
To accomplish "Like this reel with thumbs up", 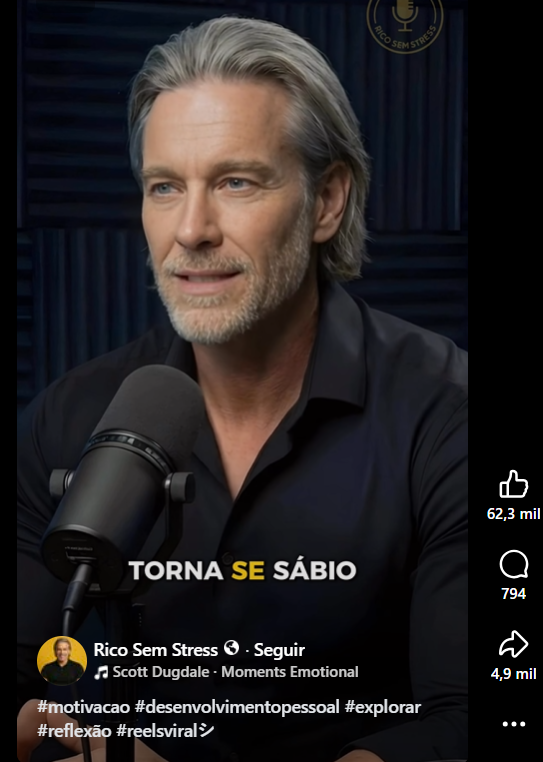I will point(513,484).
